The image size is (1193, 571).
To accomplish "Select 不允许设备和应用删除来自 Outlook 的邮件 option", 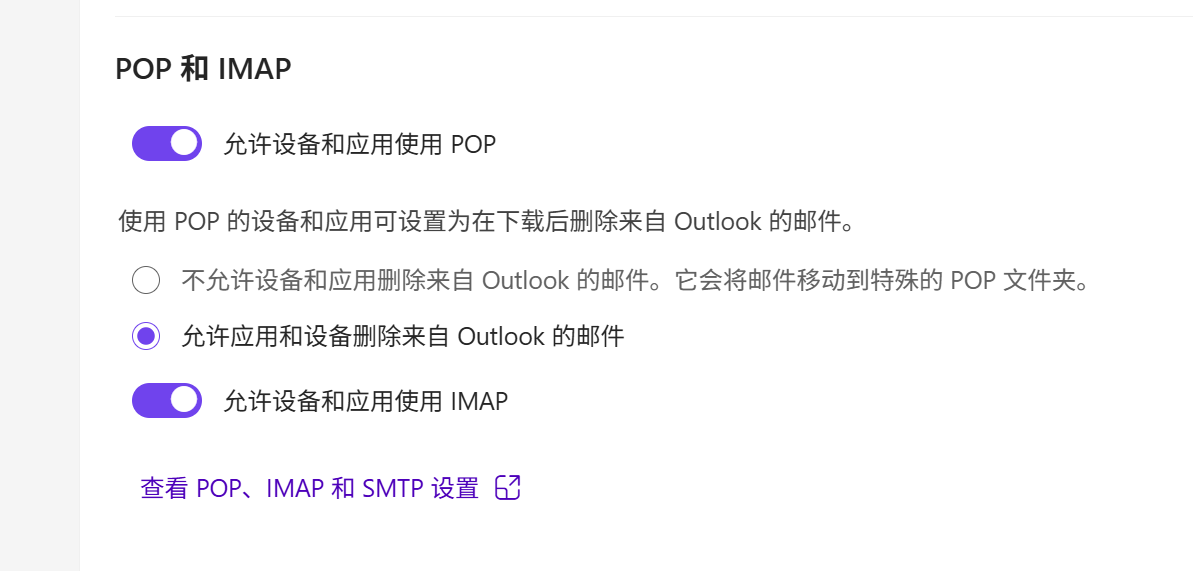I will pos(146,280).
